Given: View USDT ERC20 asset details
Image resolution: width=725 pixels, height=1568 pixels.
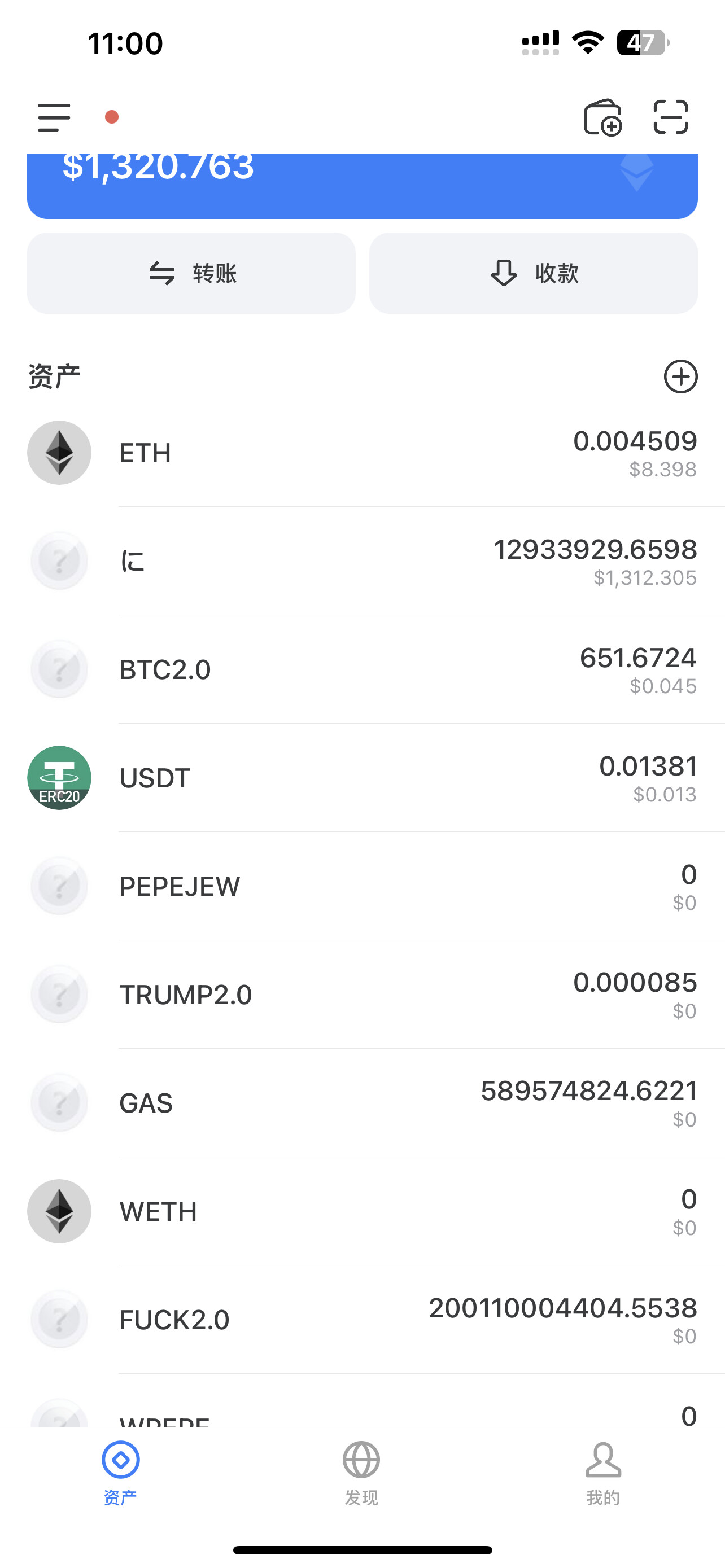Looking at the screenshot, I should pos(362,778).
